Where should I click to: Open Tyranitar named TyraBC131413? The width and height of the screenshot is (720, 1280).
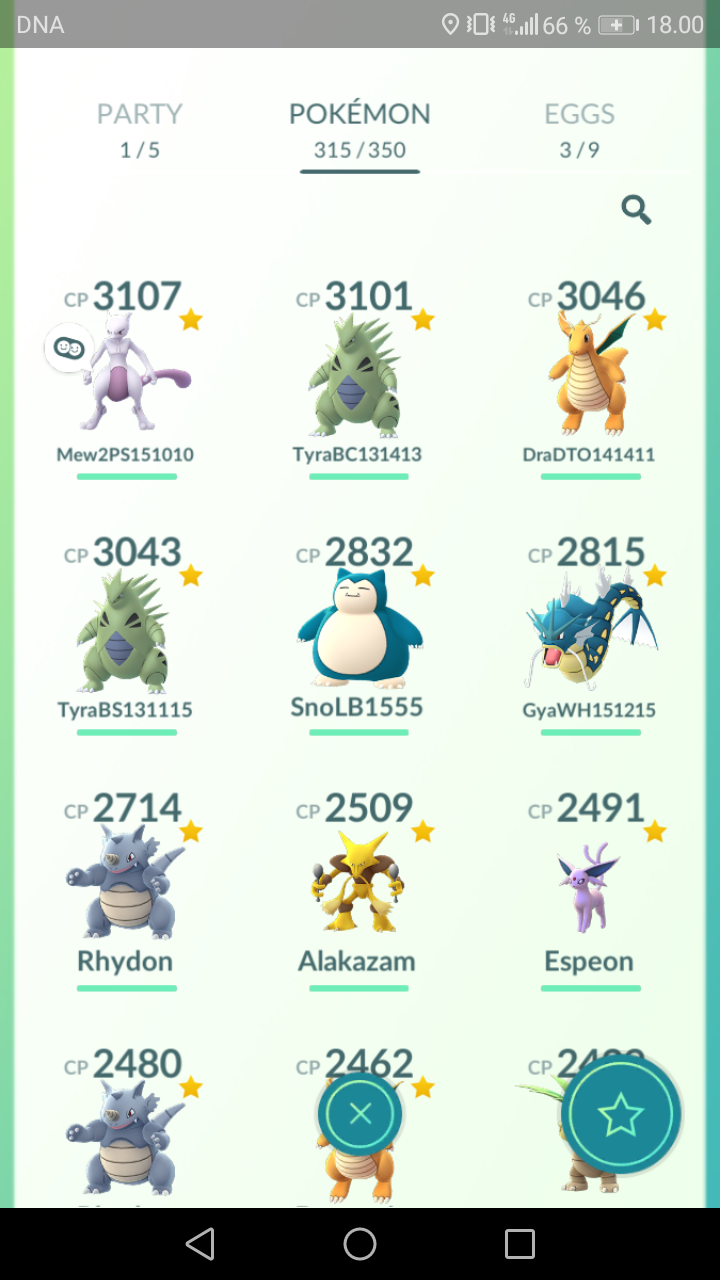[x=359, y=378]
